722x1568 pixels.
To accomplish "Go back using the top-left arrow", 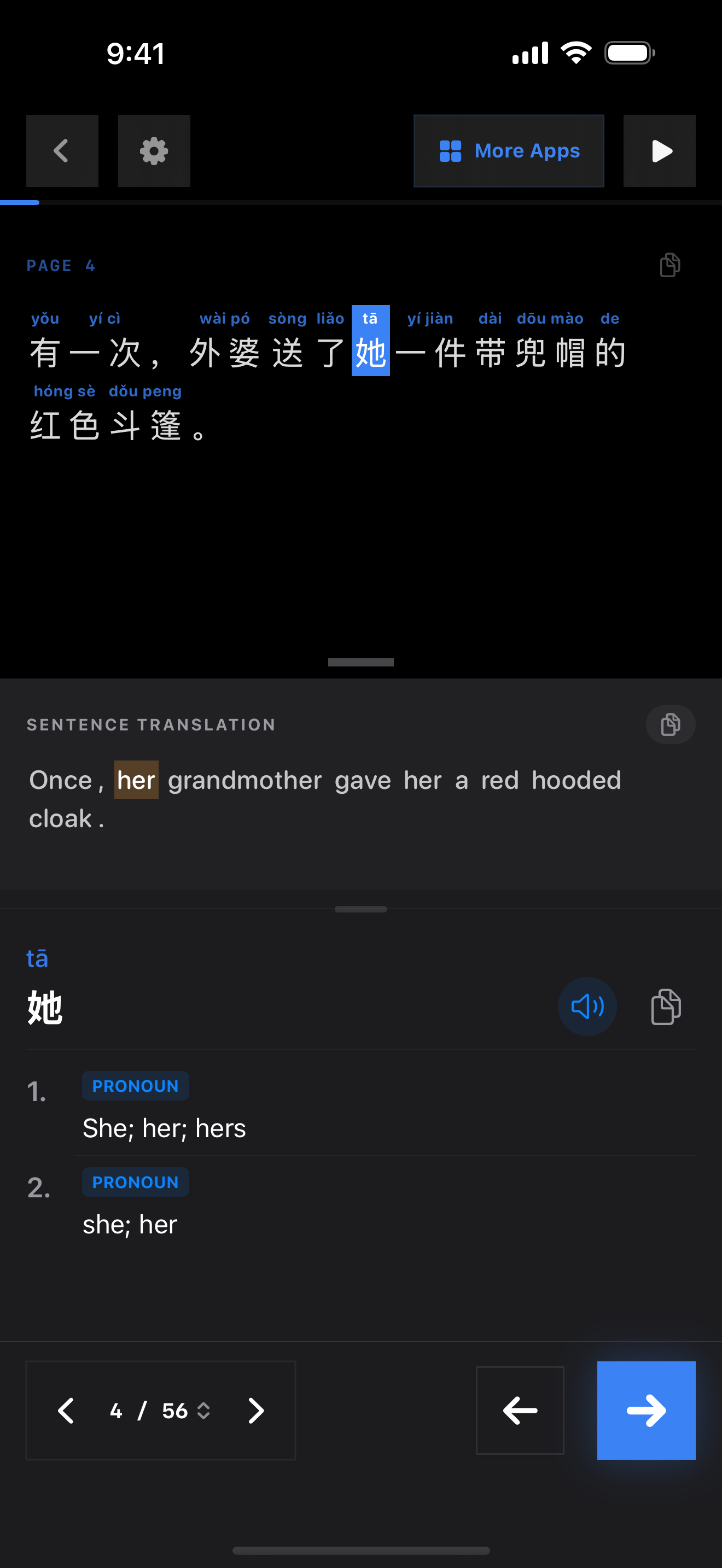I will 62,151.
